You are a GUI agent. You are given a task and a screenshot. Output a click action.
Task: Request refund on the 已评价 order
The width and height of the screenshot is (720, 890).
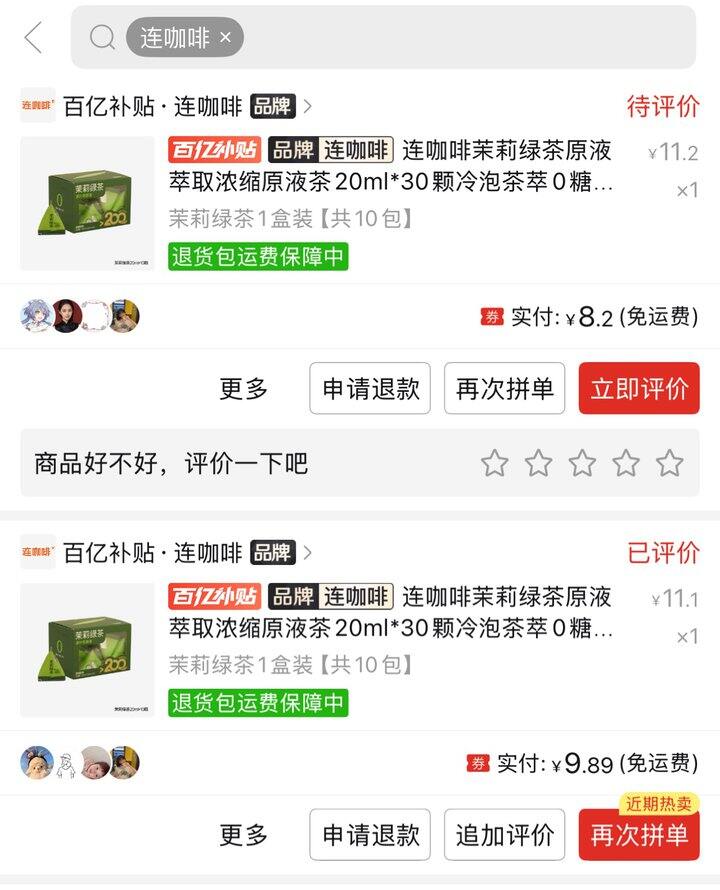370,835
